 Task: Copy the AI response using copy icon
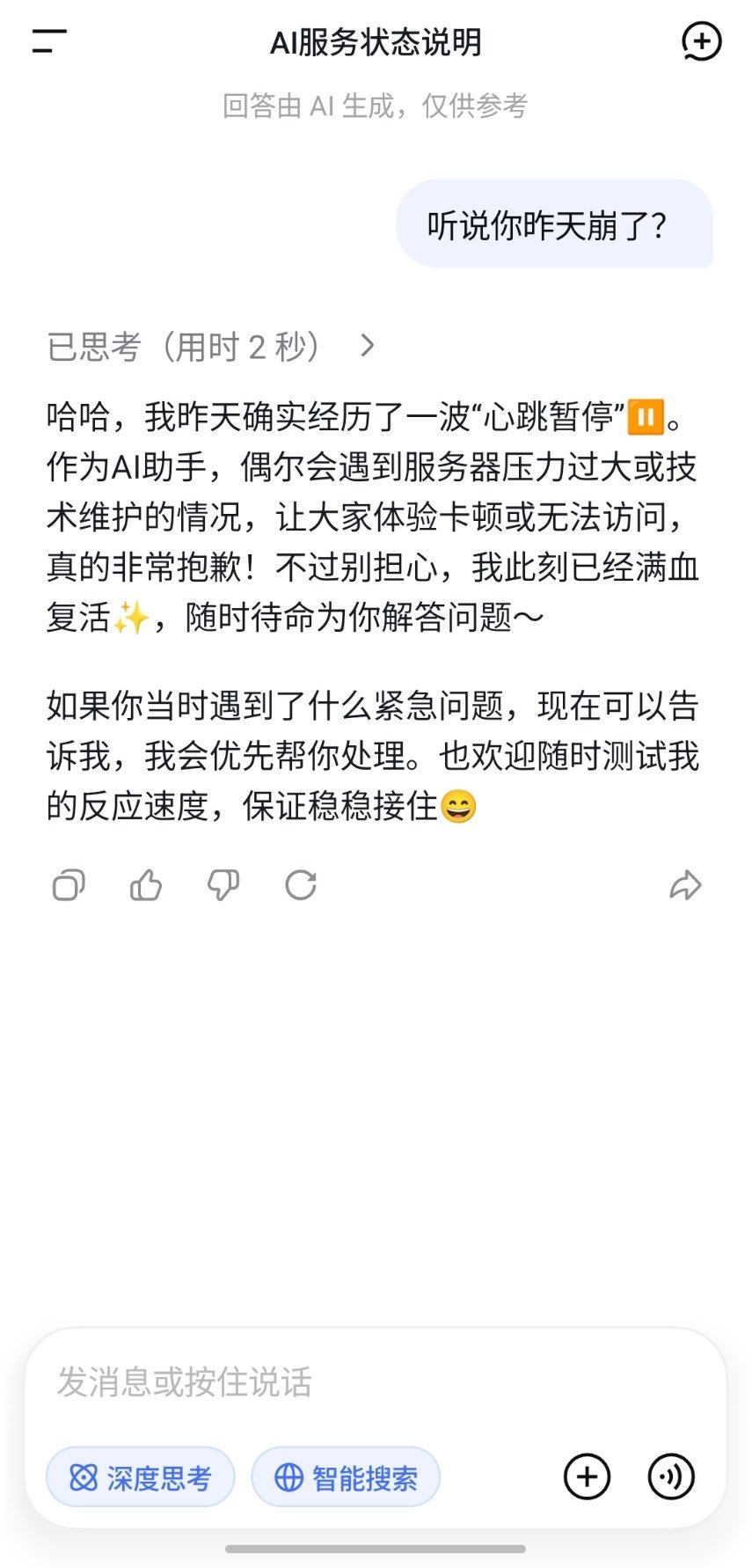tap(69, 886)
